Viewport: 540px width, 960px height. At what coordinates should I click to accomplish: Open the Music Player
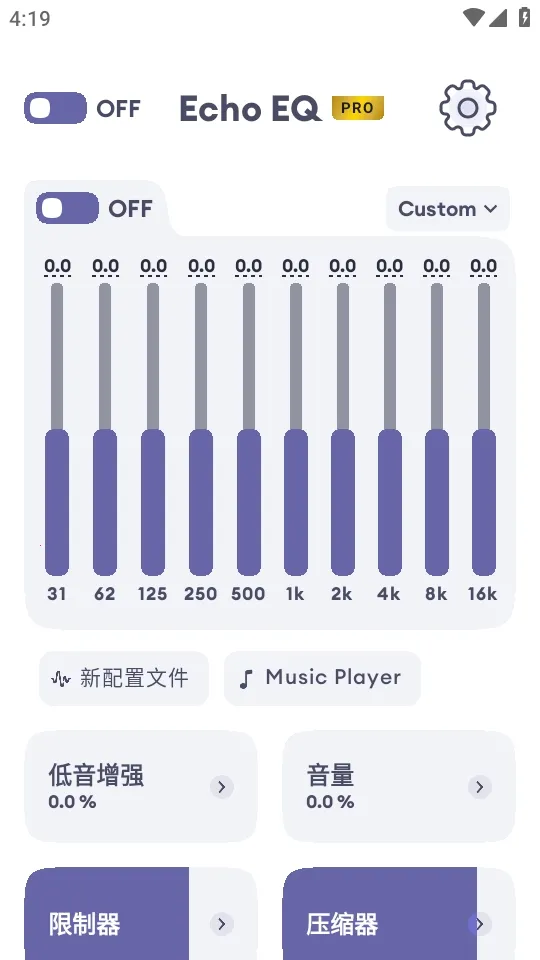tap(322, 678)
